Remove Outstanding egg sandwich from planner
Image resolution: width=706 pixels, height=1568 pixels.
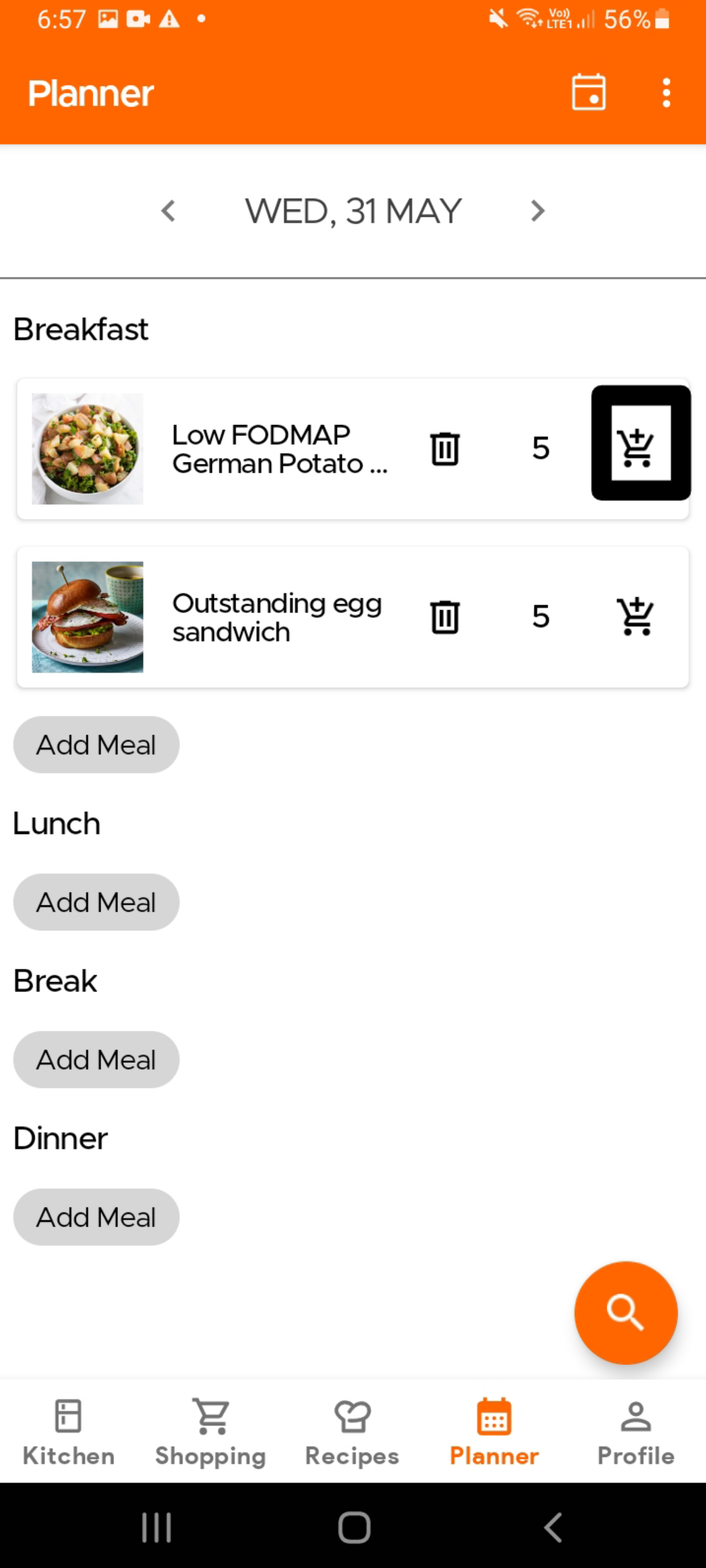(445, 617)
